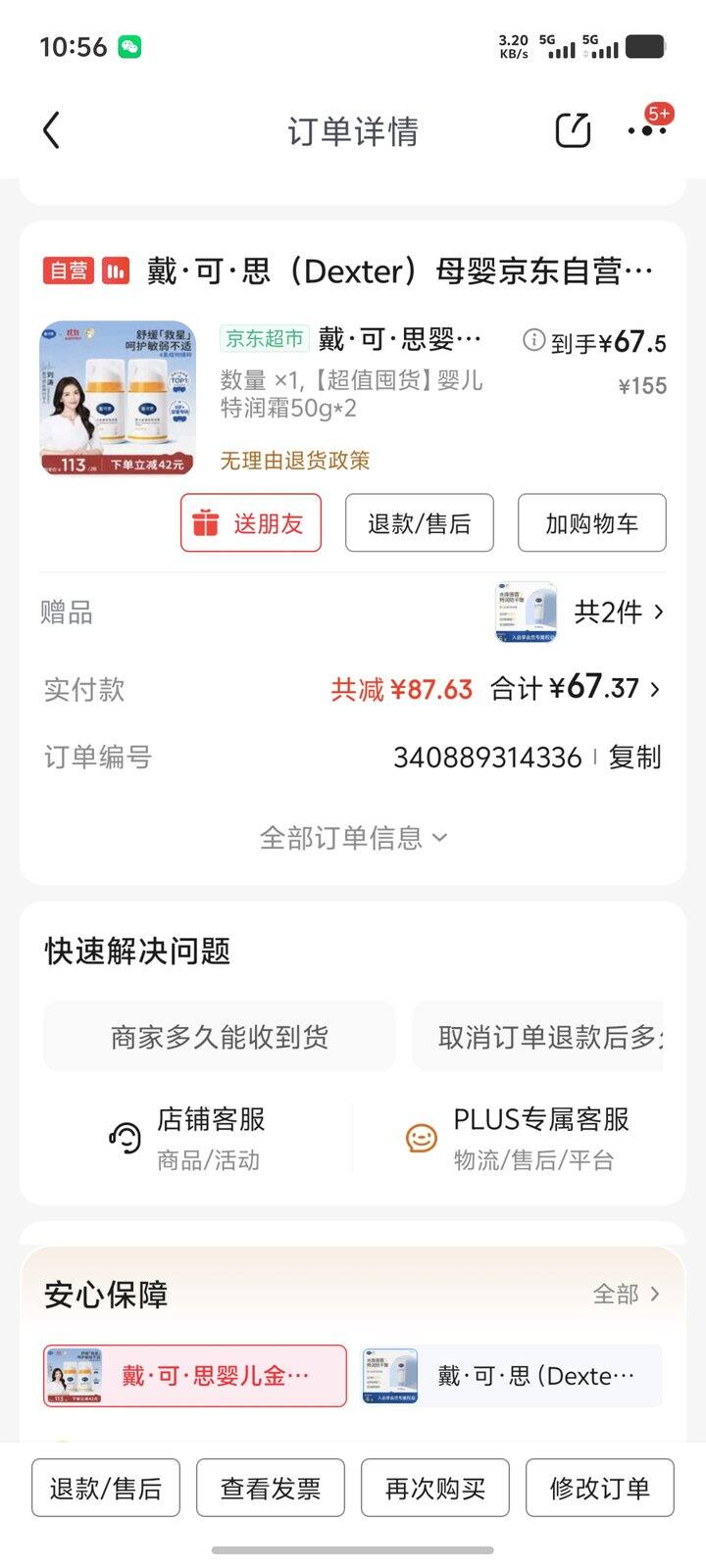Viewport: 706px width, 1568px height.
Task: Select the 取消订单退款后 question chip
Action: [537, 1037]
